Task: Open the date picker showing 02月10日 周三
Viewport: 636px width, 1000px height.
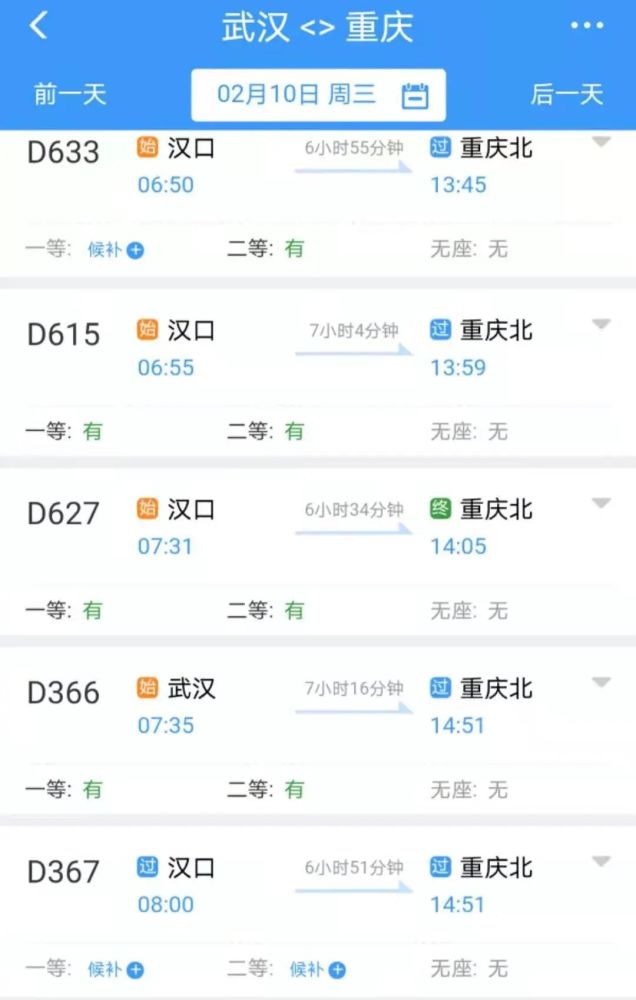Action: coord(319,95)
